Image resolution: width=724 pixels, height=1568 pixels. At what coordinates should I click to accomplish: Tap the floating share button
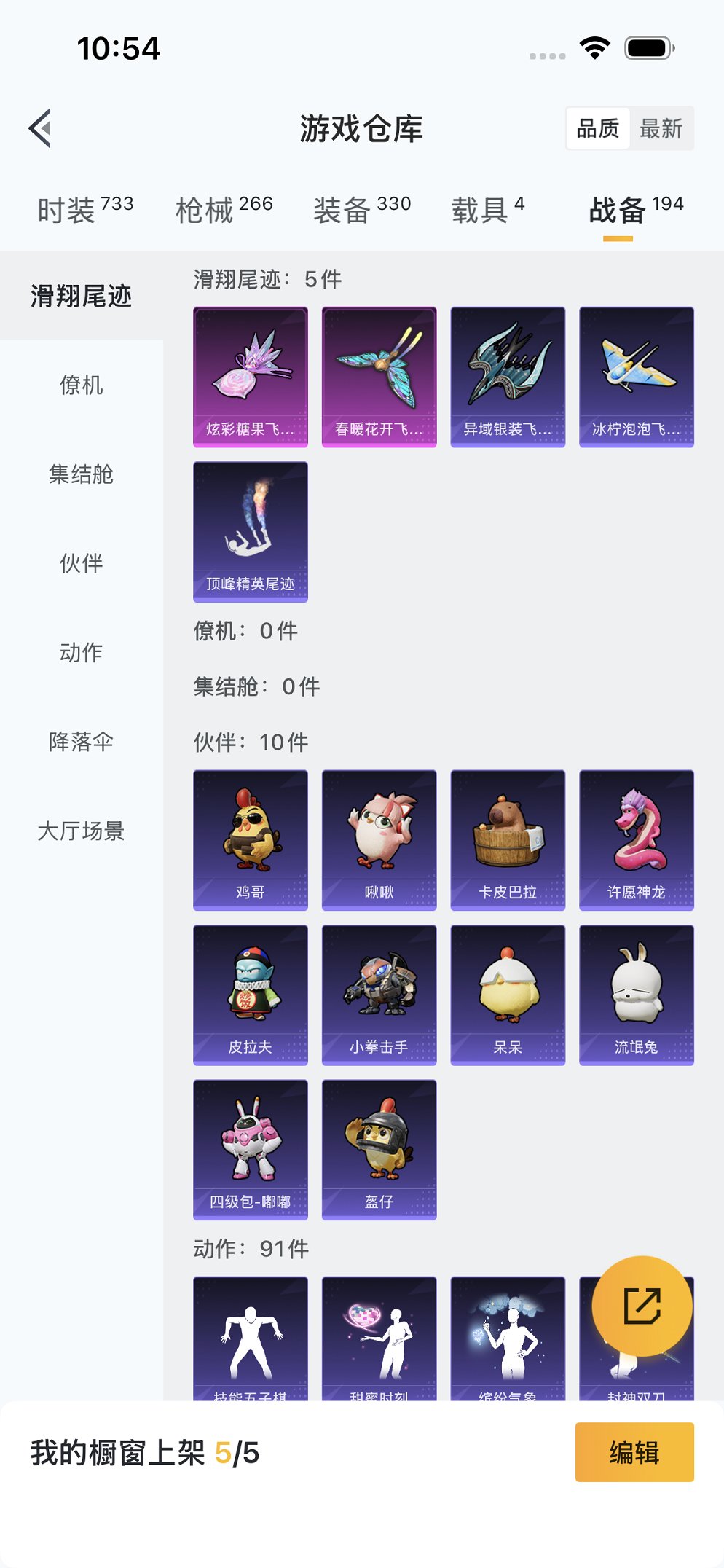[x=642, y=1306]
